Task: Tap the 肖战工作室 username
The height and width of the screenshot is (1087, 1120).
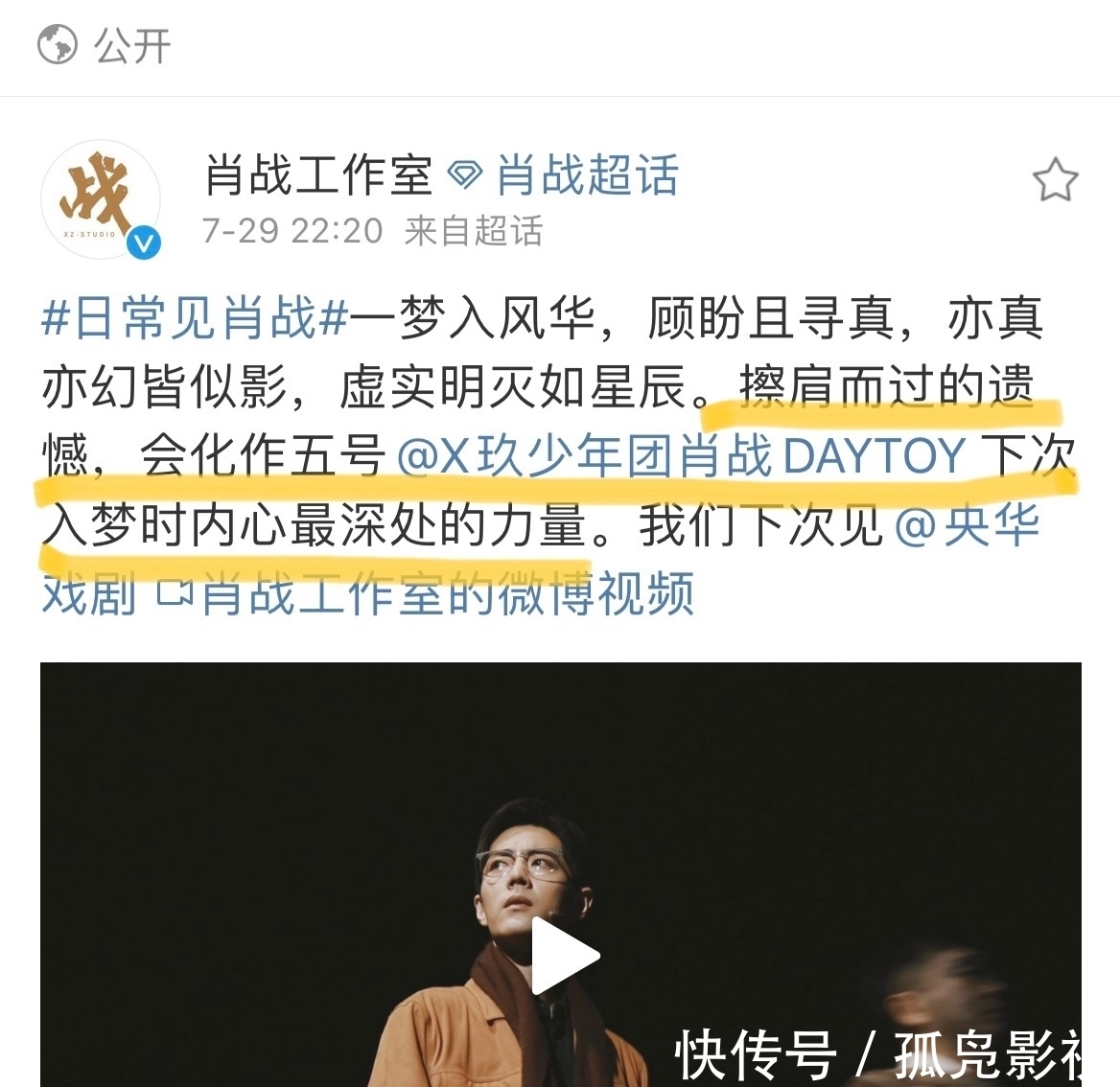Action: coord(318,175)
